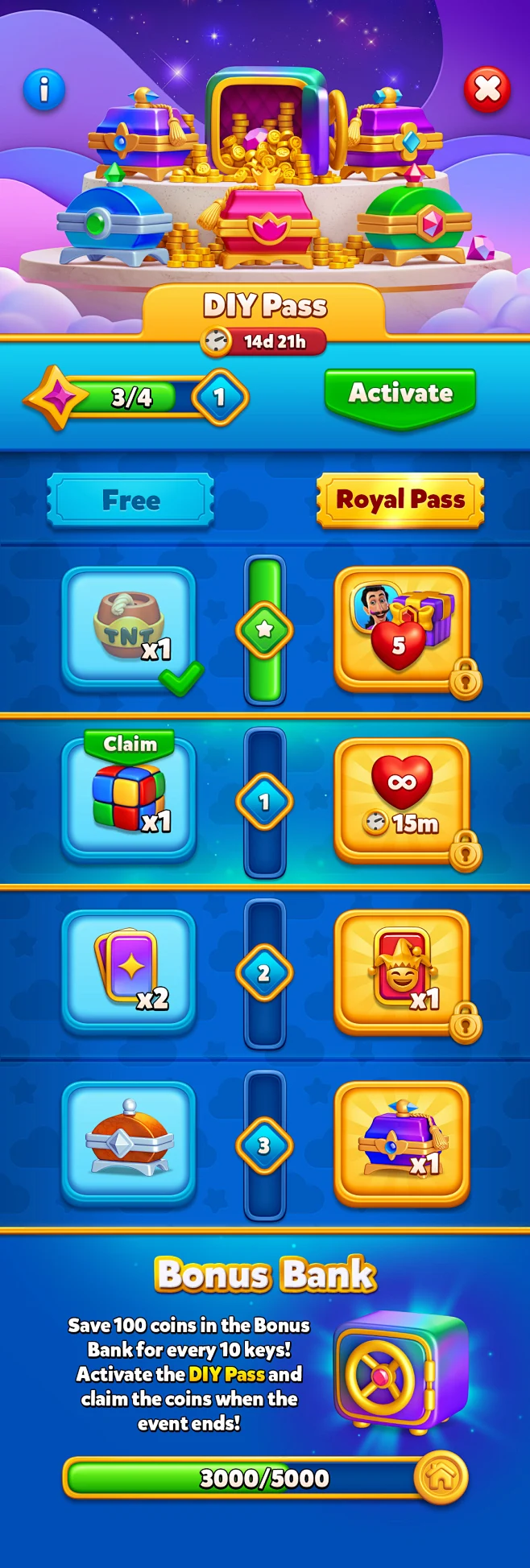The image size is (530, 1568).
Task: Tap the purple chest Royal Pass reward
Action: tap(401, 1143)
